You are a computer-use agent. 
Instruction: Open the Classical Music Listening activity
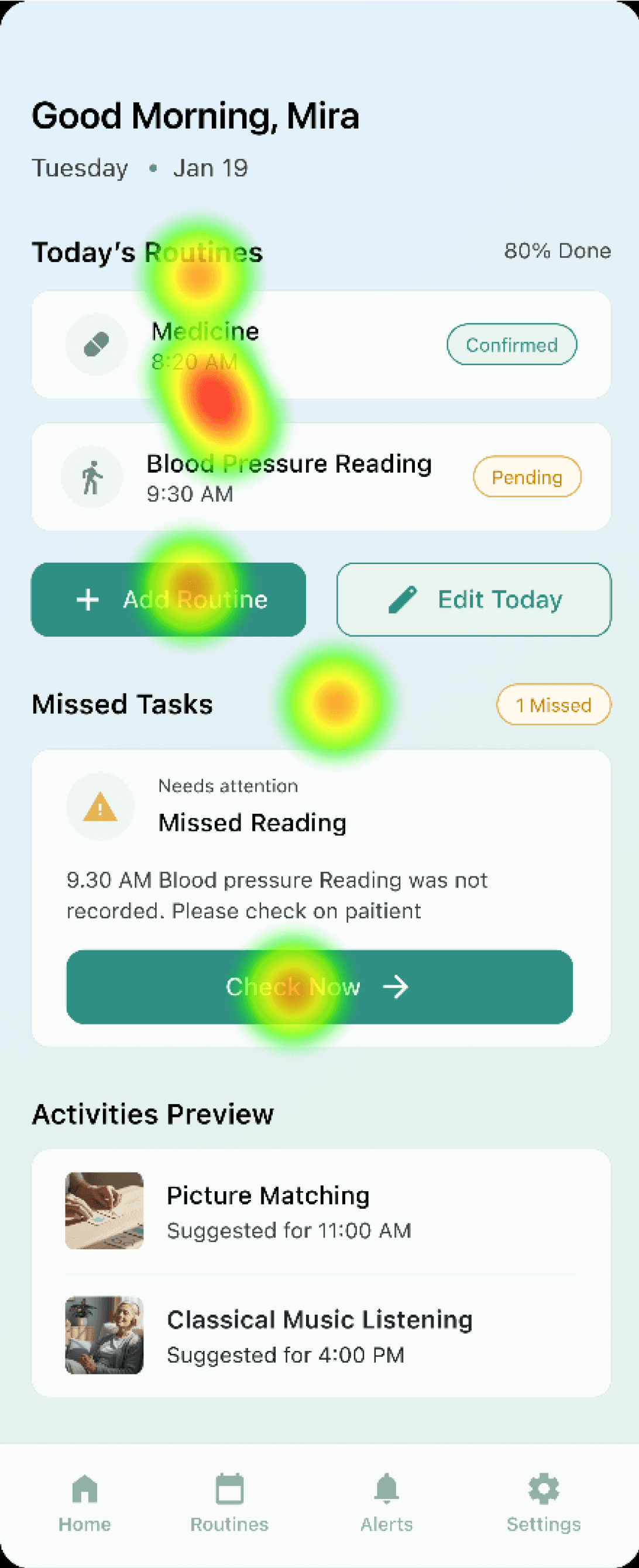click(321, 1335)
